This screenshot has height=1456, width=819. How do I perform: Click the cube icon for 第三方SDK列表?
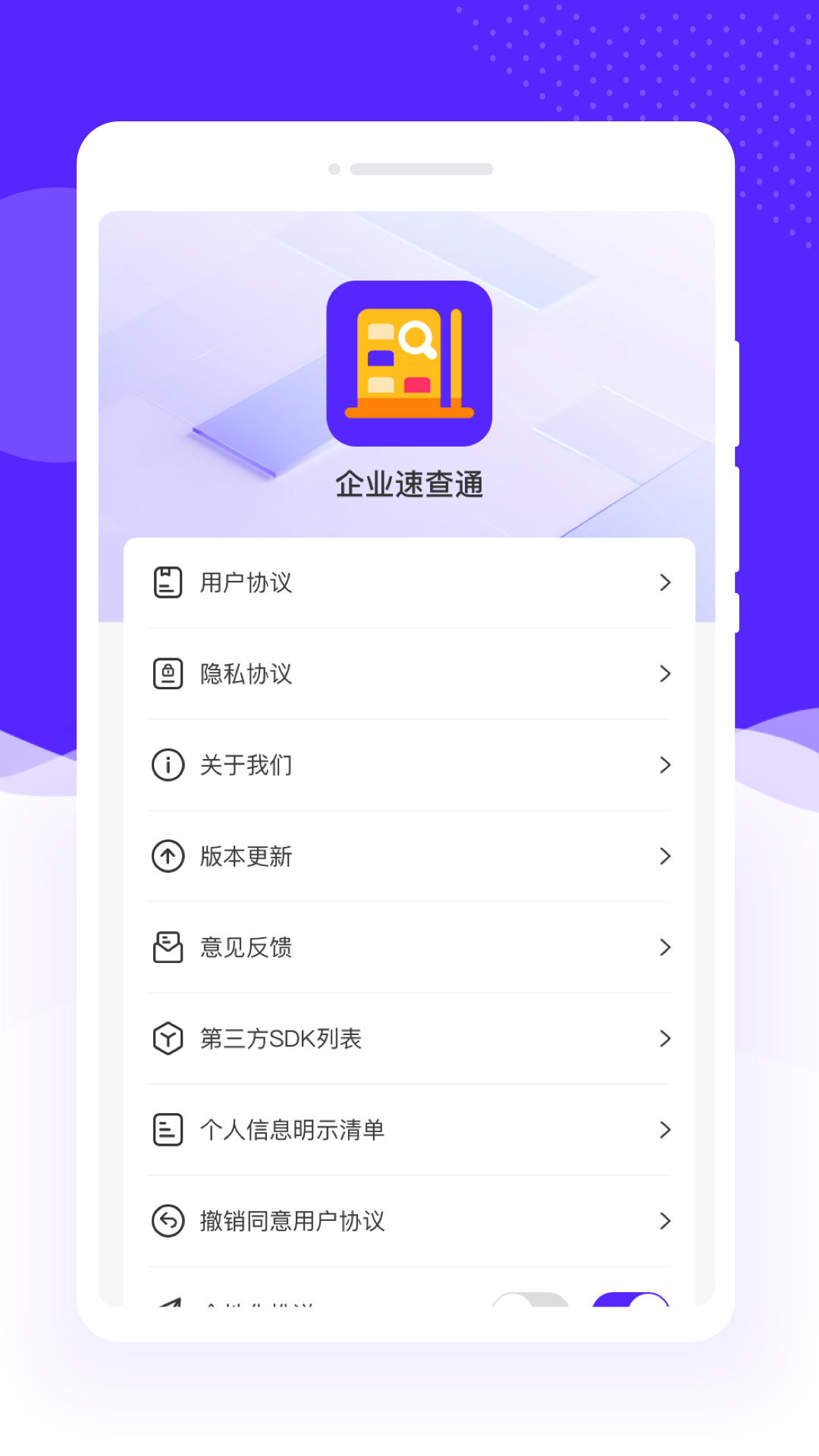pos(168,1038)
